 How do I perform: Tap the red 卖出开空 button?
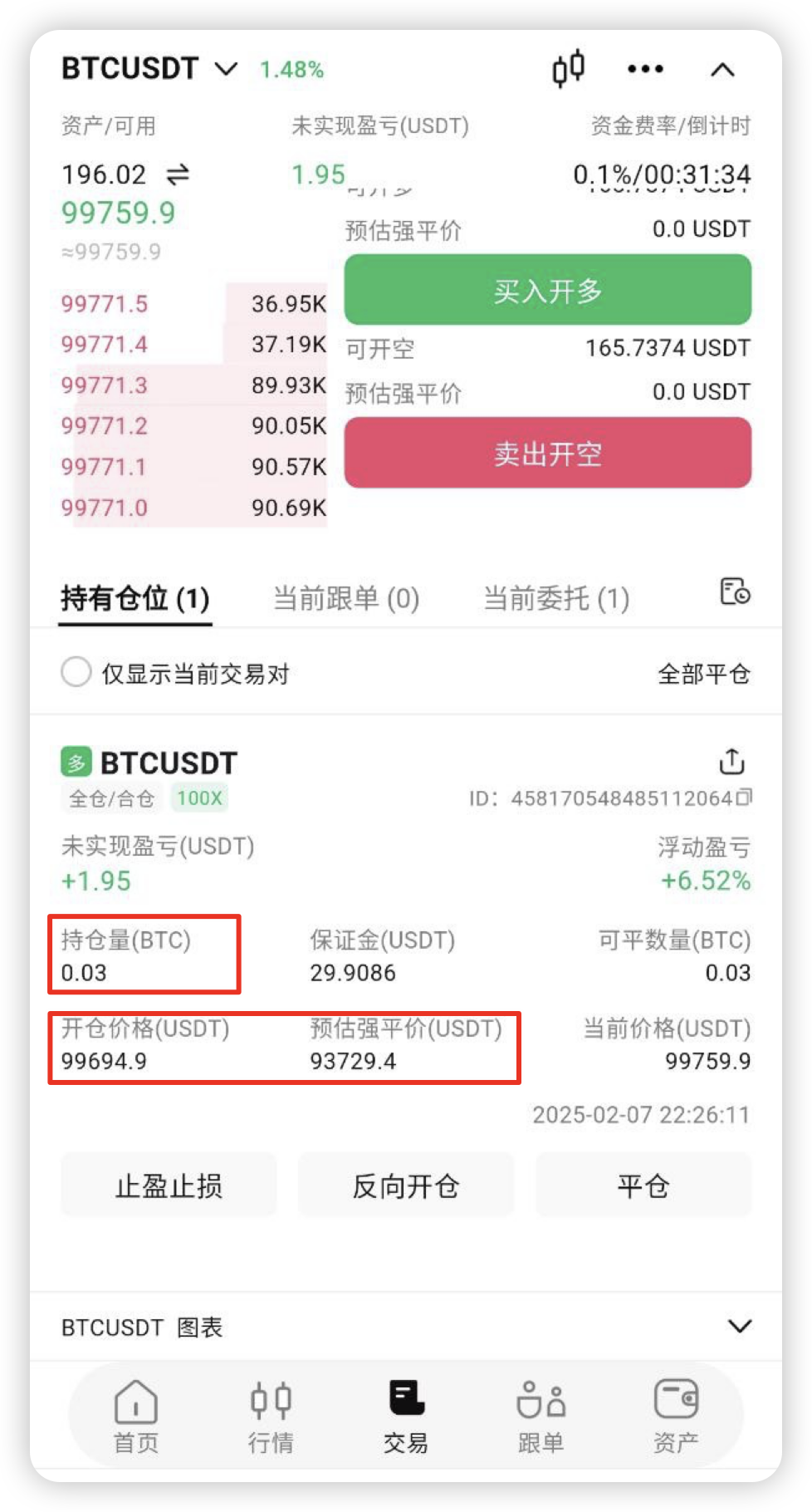coord(547,454)
